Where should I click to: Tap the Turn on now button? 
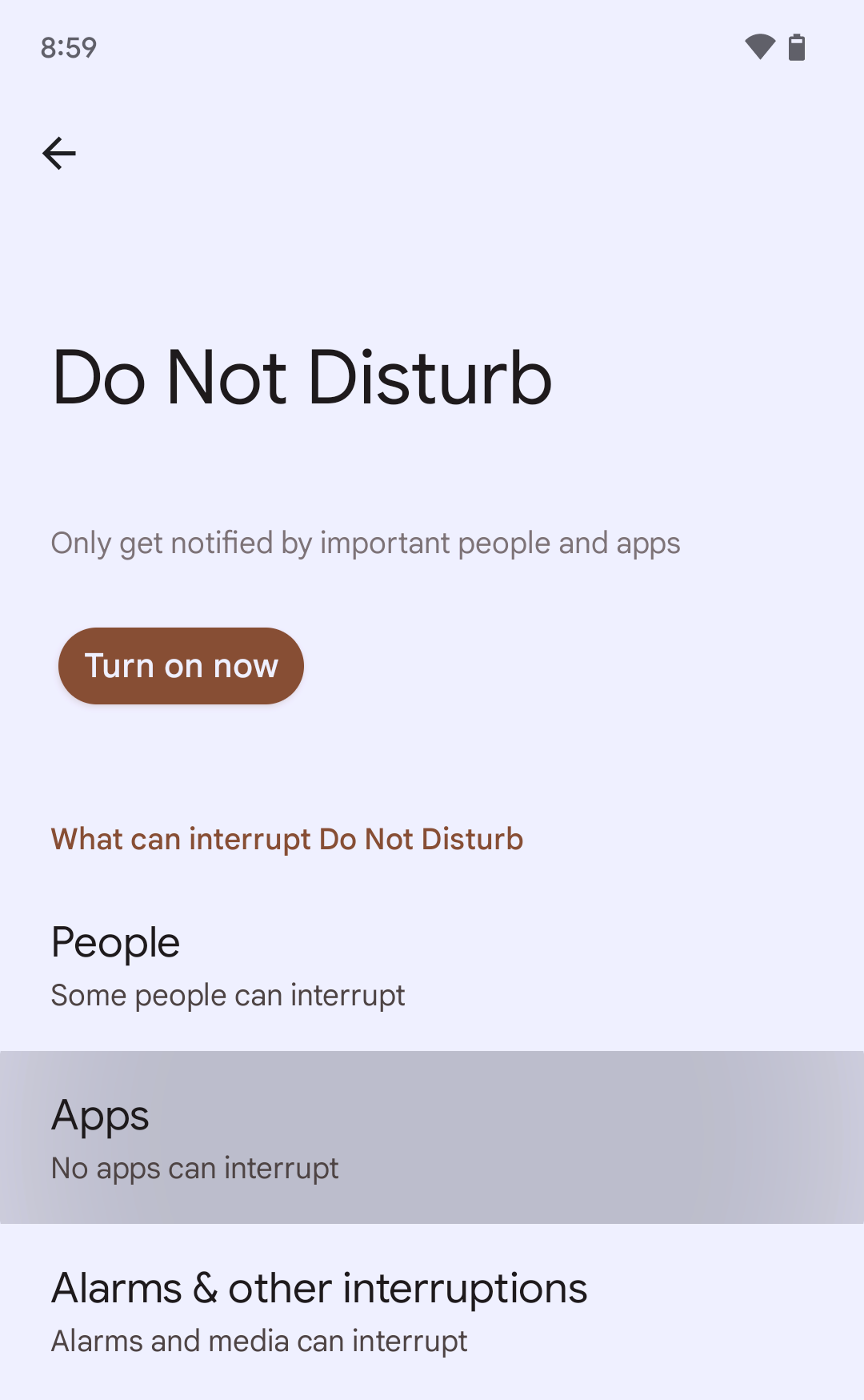click(x=181, y=666)
